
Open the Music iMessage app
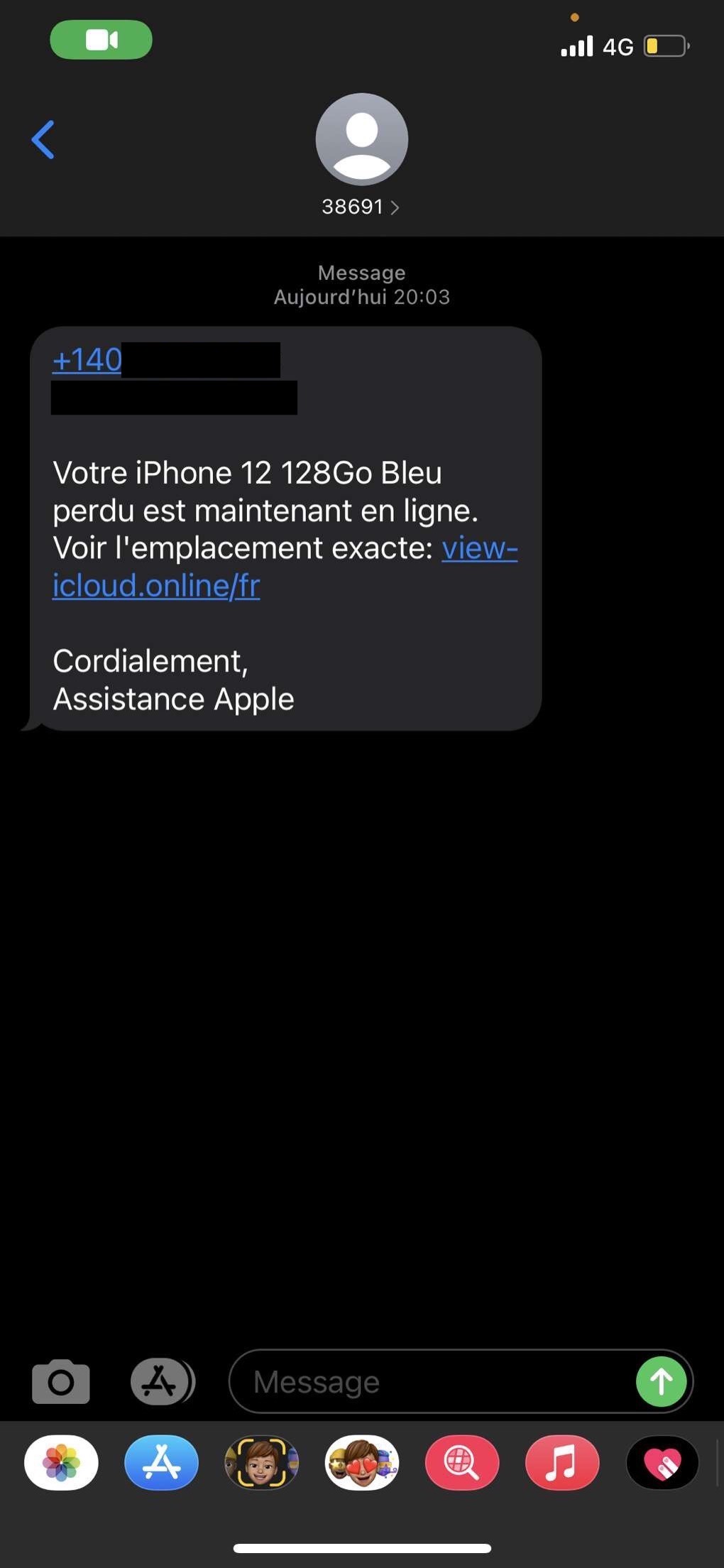562,1463
